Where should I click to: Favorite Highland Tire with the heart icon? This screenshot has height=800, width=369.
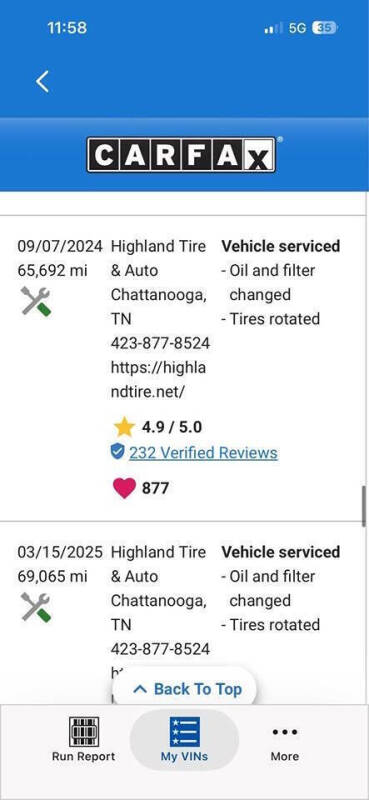(124, 488)
